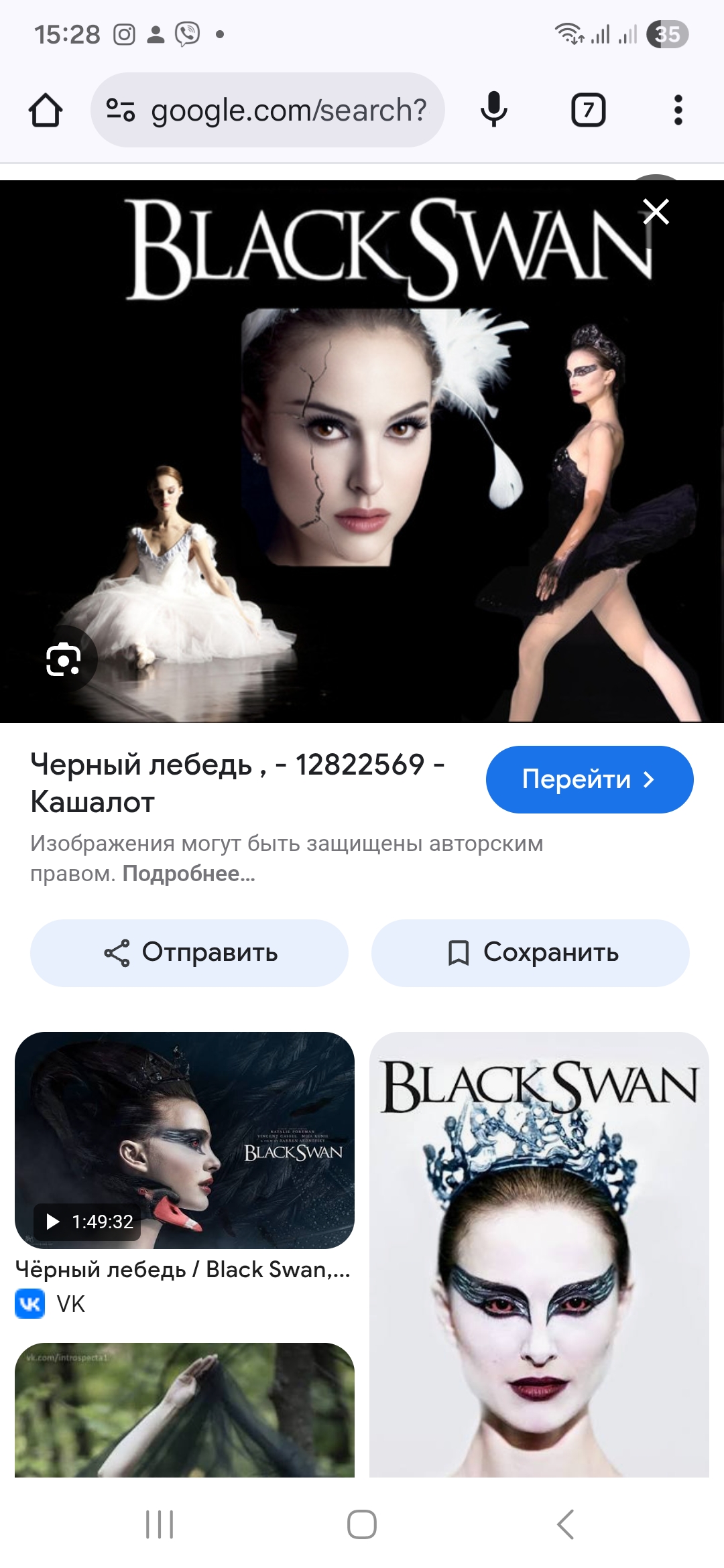Open the Подробнее copyright link
This screenshot has height=1568, width=724.
click(x=188, y=874)
